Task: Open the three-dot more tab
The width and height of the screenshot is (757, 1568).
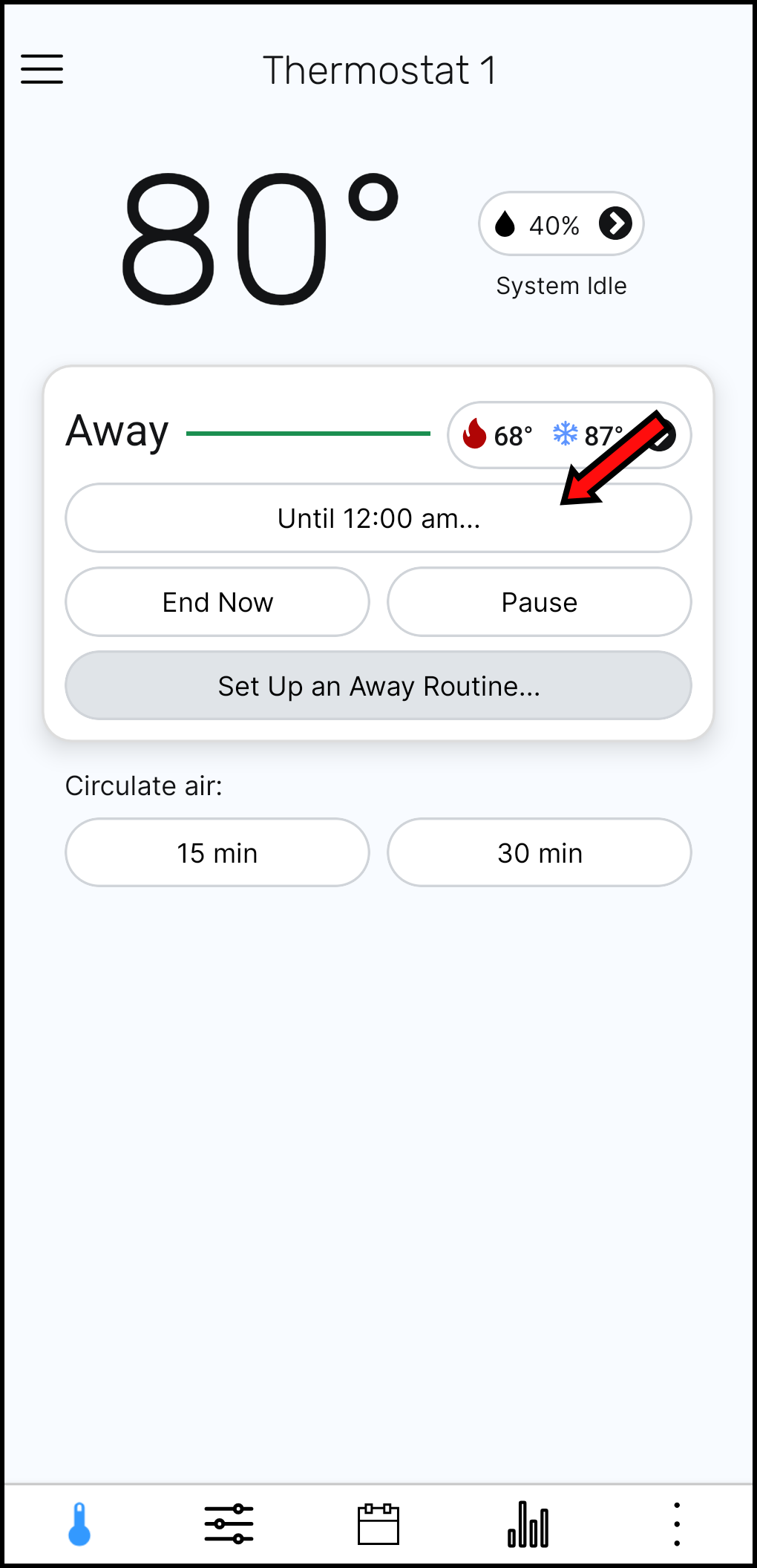Action: (677, 1524)
